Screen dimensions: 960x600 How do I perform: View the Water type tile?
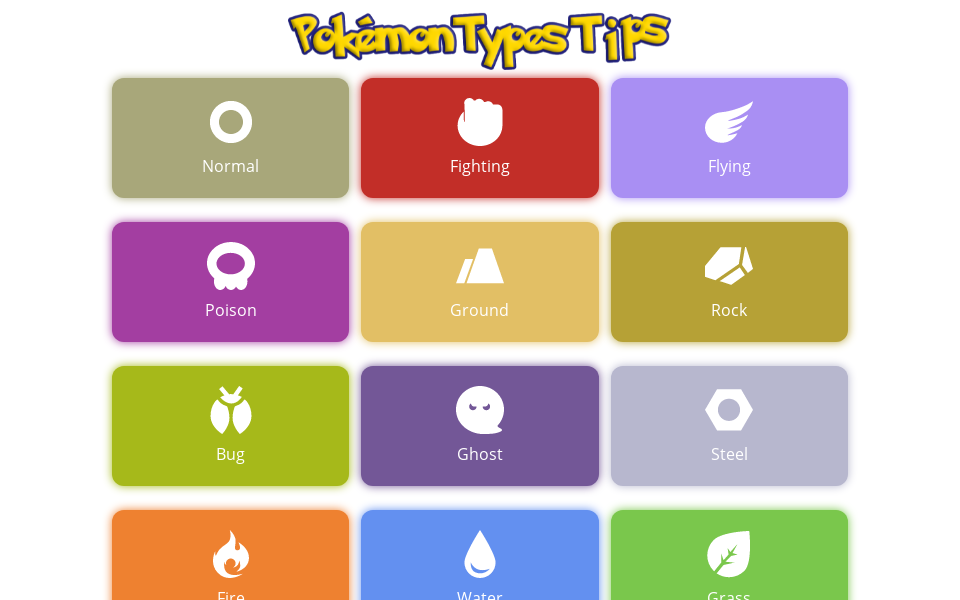[x=480, y=556]
